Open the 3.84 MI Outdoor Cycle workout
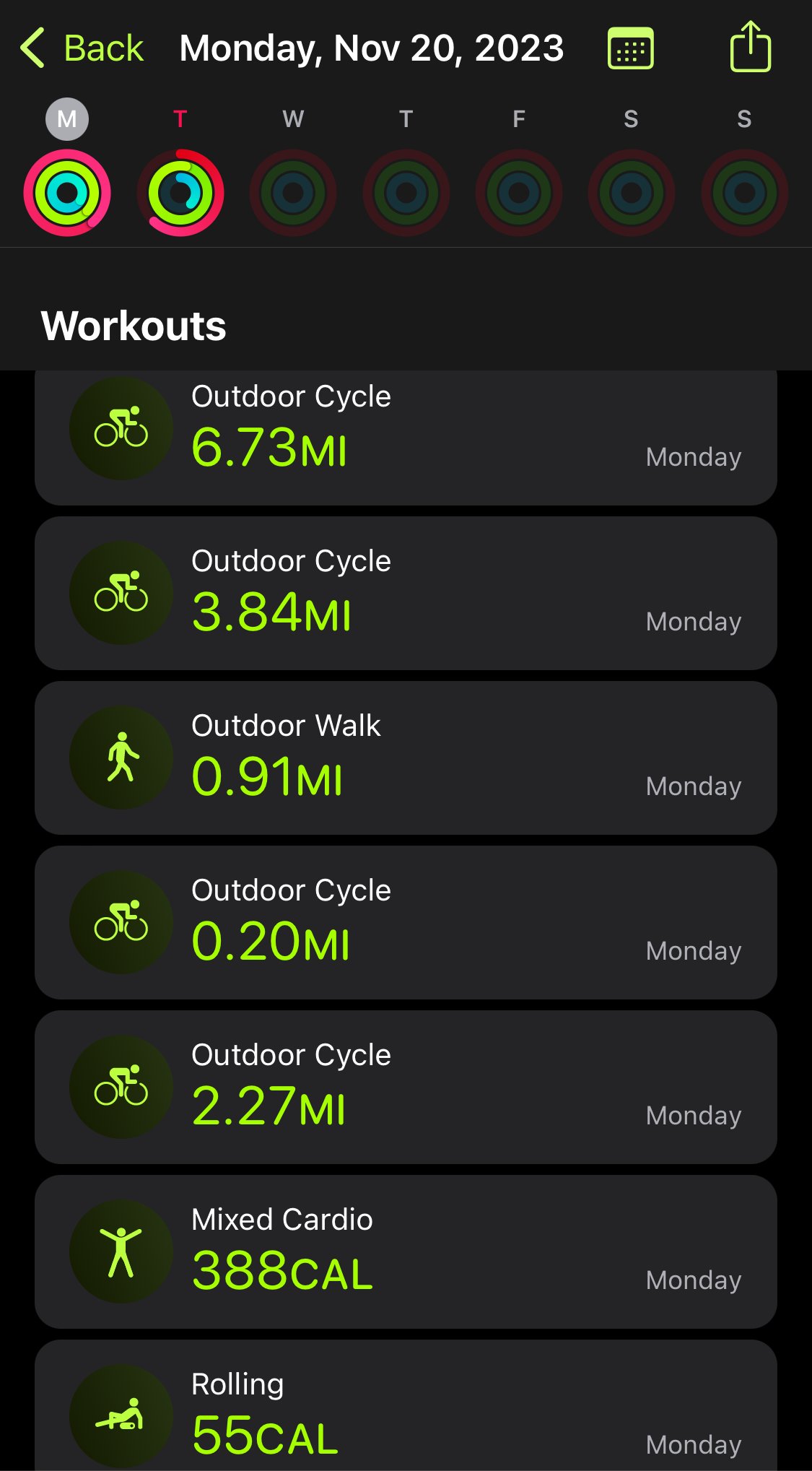812x1471 pixels. coord(406,593)
